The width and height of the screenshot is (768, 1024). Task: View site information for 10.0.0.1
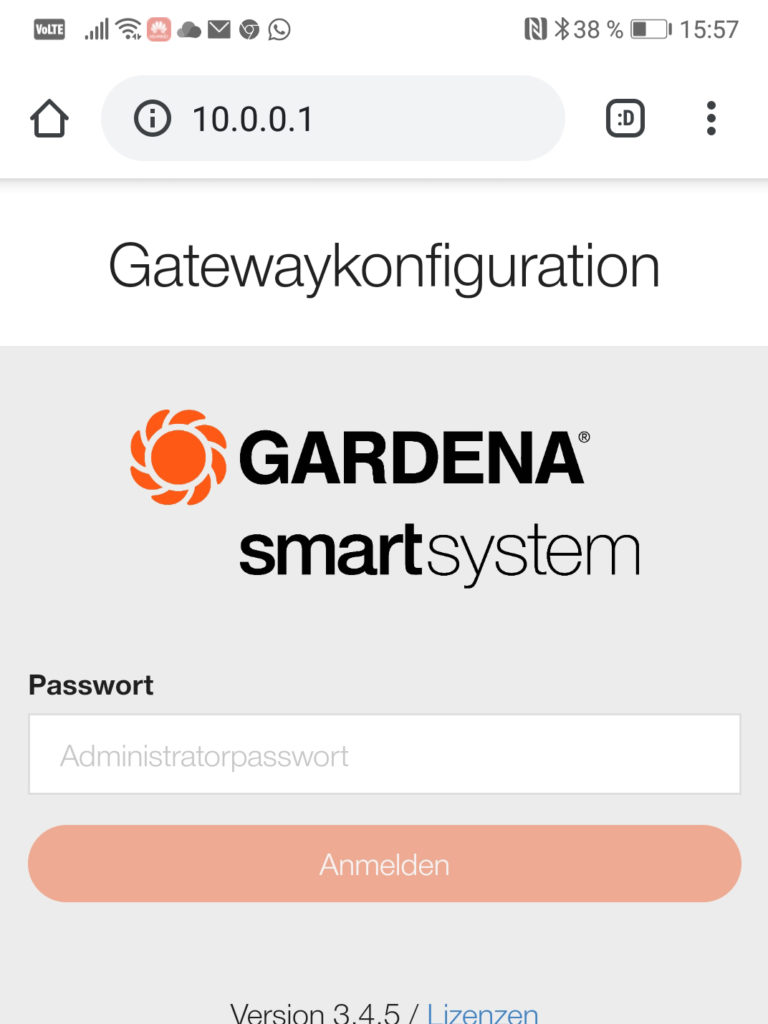pyautogui.click(x=152, y=119)
